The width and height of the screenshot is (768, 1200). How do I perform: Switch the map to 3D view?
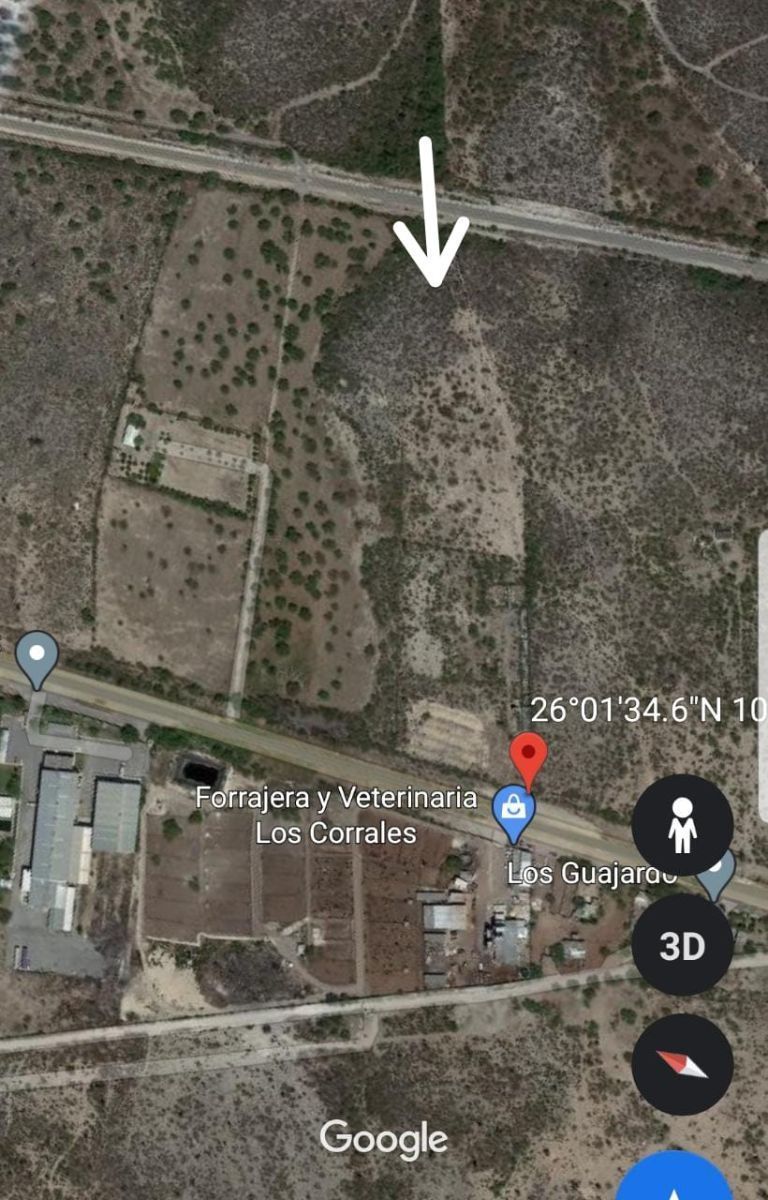pos(683,945)
